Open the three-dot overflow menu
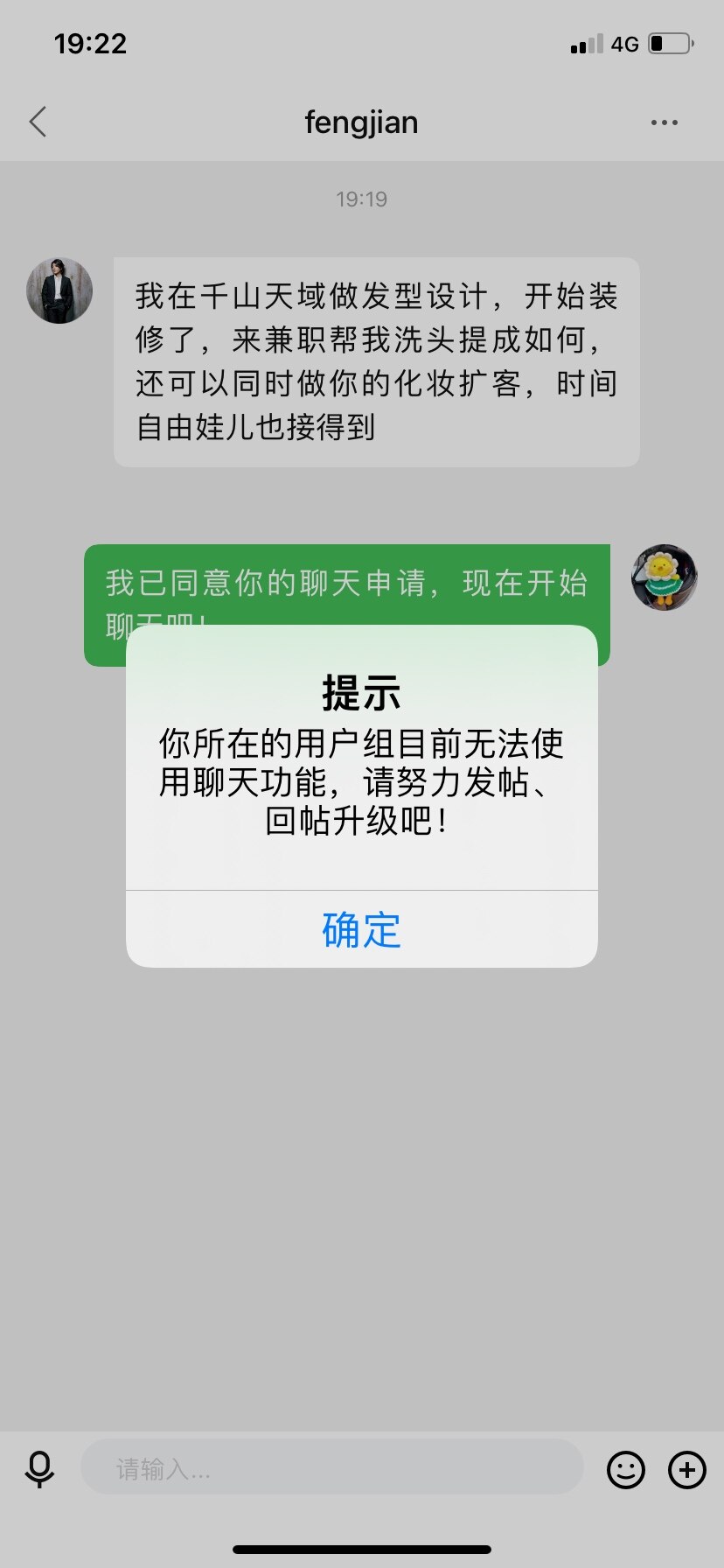The width and height of the screenshot is (724, 1568). pos(664,122)
